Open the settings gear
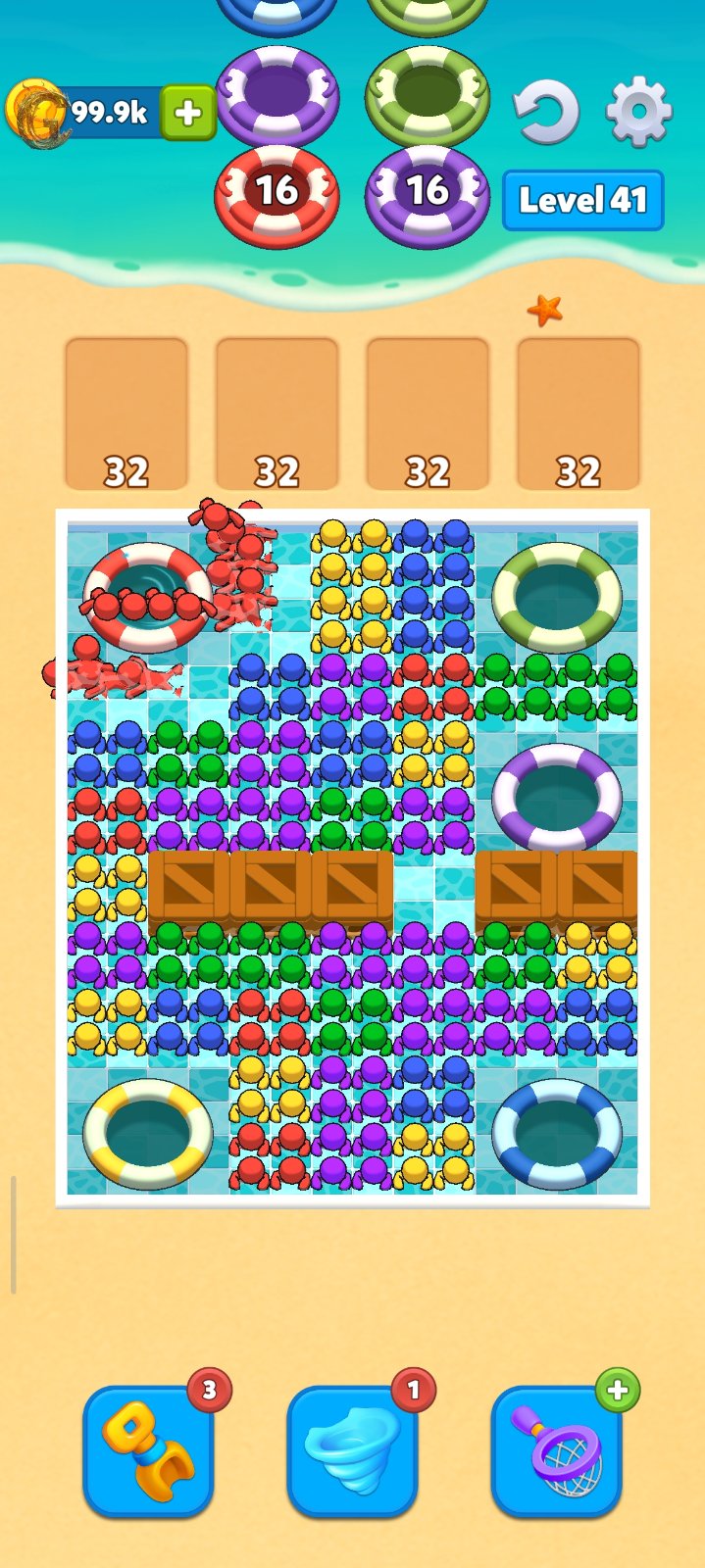705x1568 pixels. [638, 113]
